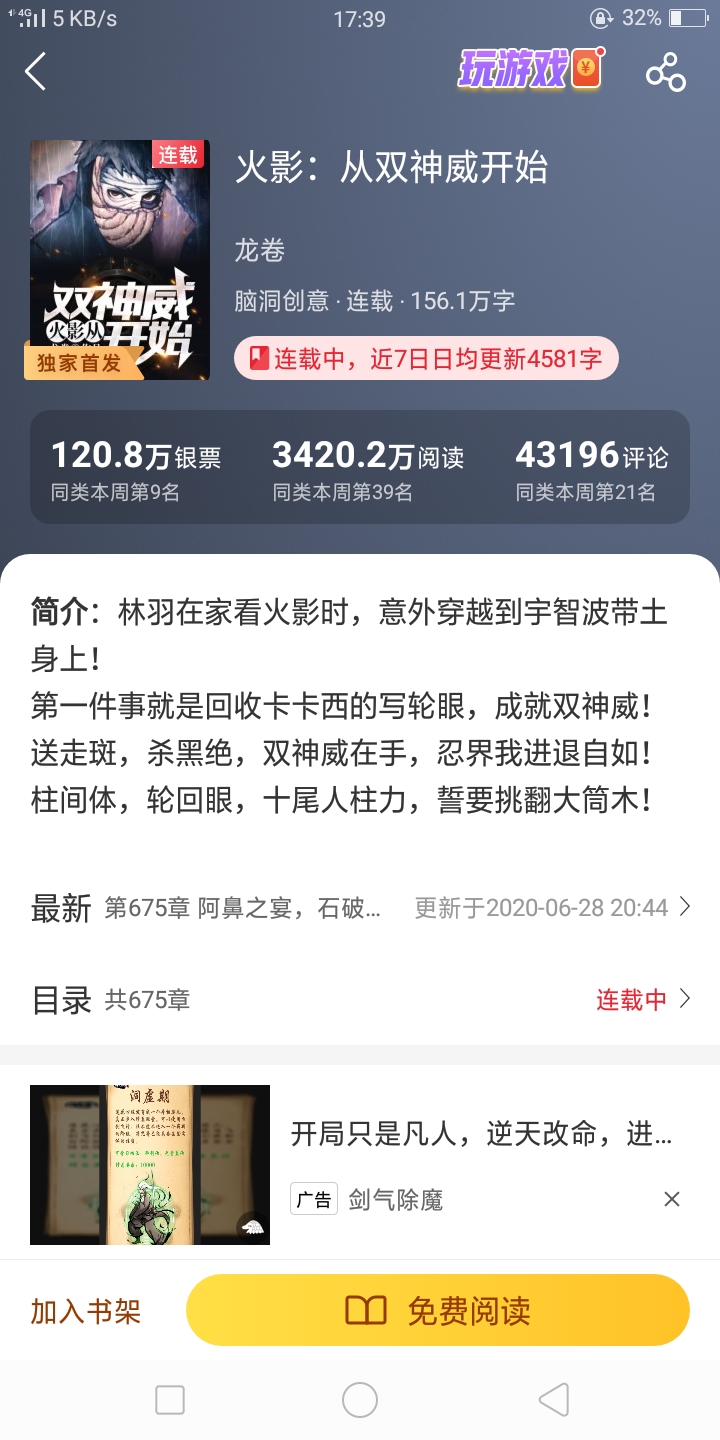View the 120.8万 银票 ranking

(x=136, y=468)
